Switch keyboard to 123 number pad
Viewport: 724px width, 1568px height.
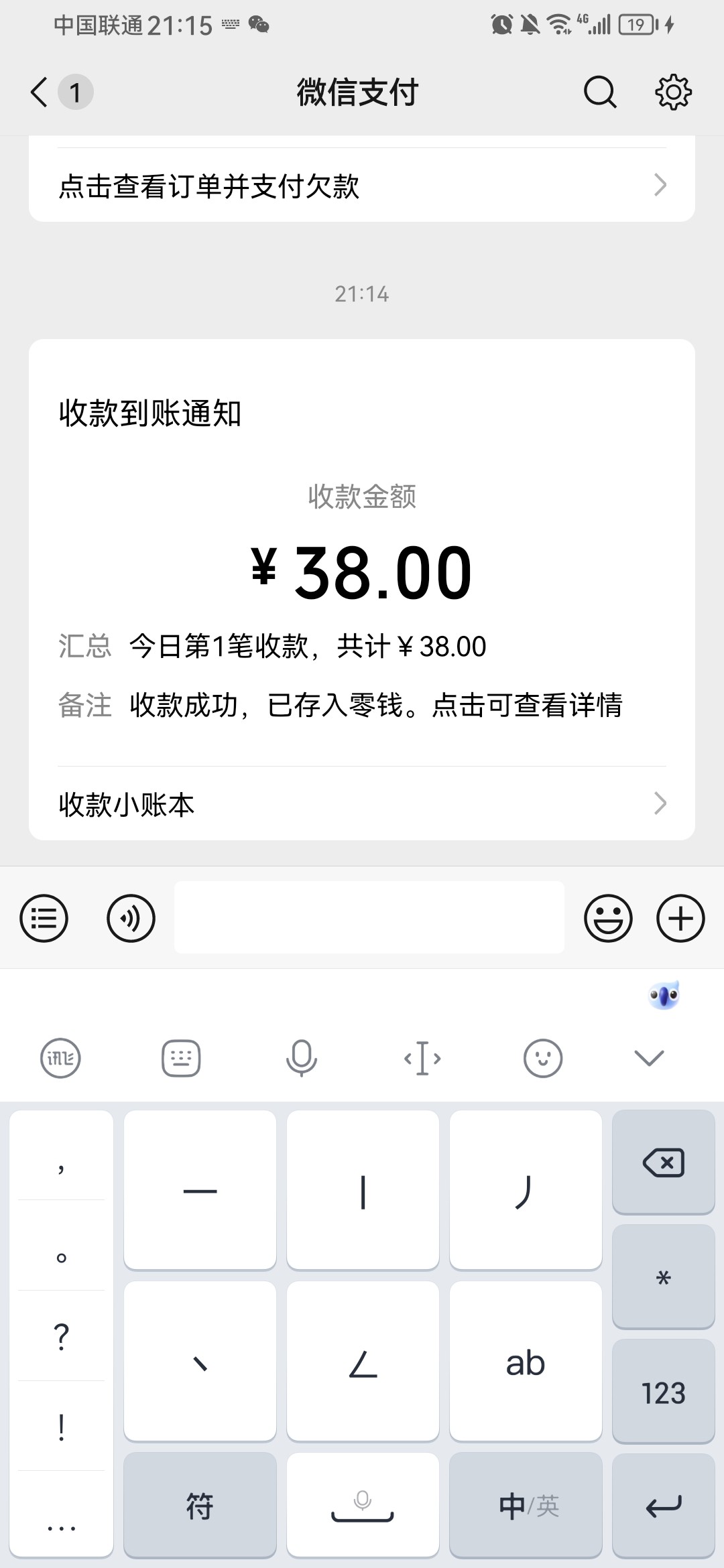point(663,1393)
